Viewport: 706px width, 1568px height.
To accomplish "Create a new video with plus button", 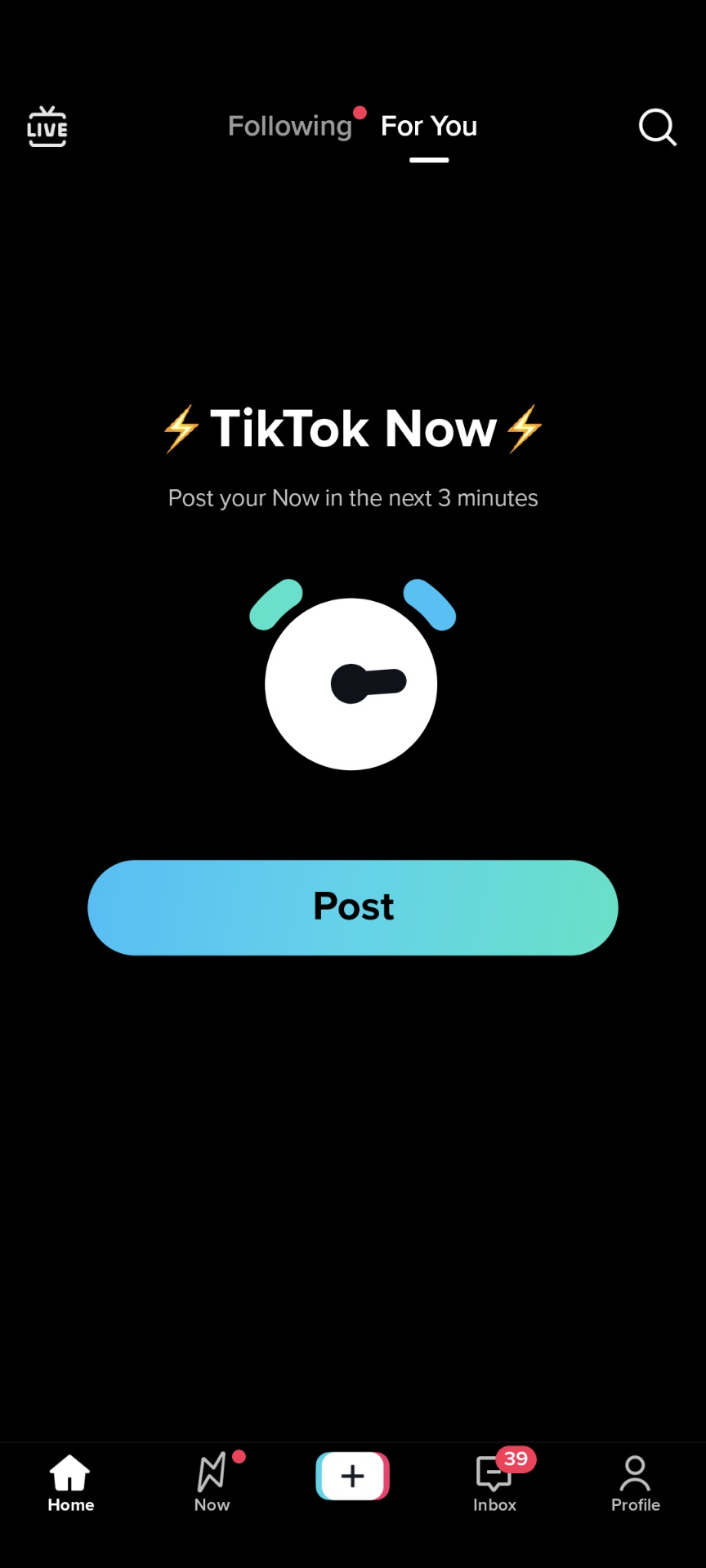I will (353, 1476).
